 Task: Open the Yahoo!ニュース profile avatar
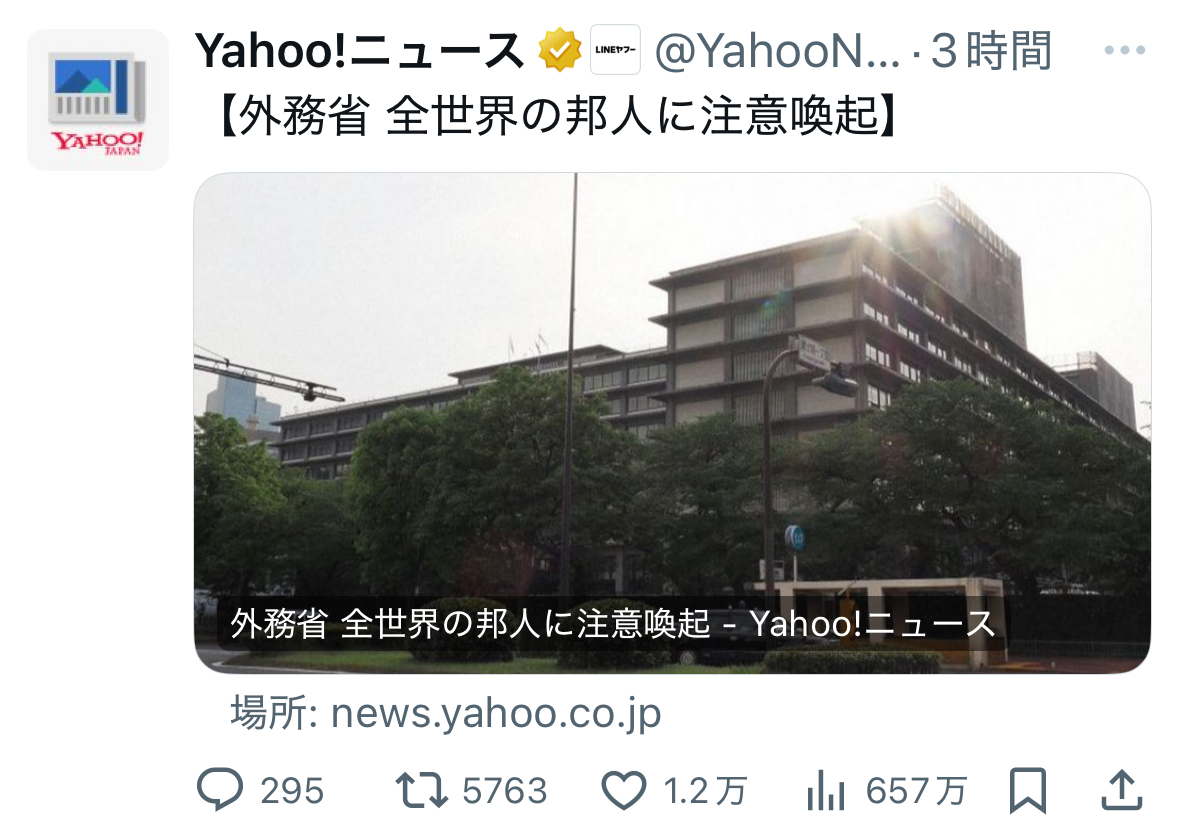(x=97, y=100)
